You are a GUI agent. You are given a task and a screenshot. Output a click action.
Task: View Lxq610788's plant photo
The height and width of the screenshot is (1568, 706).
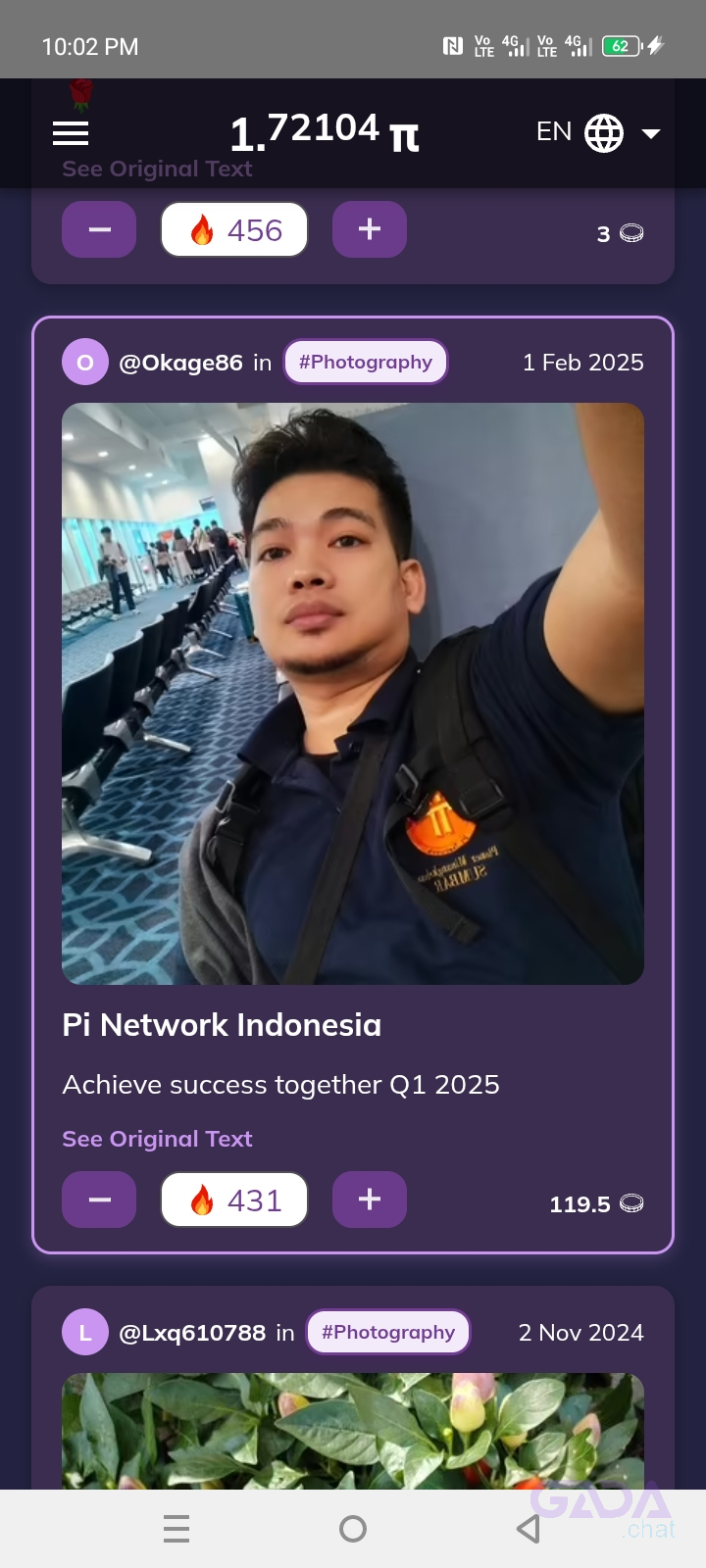tap(353, 1431)
